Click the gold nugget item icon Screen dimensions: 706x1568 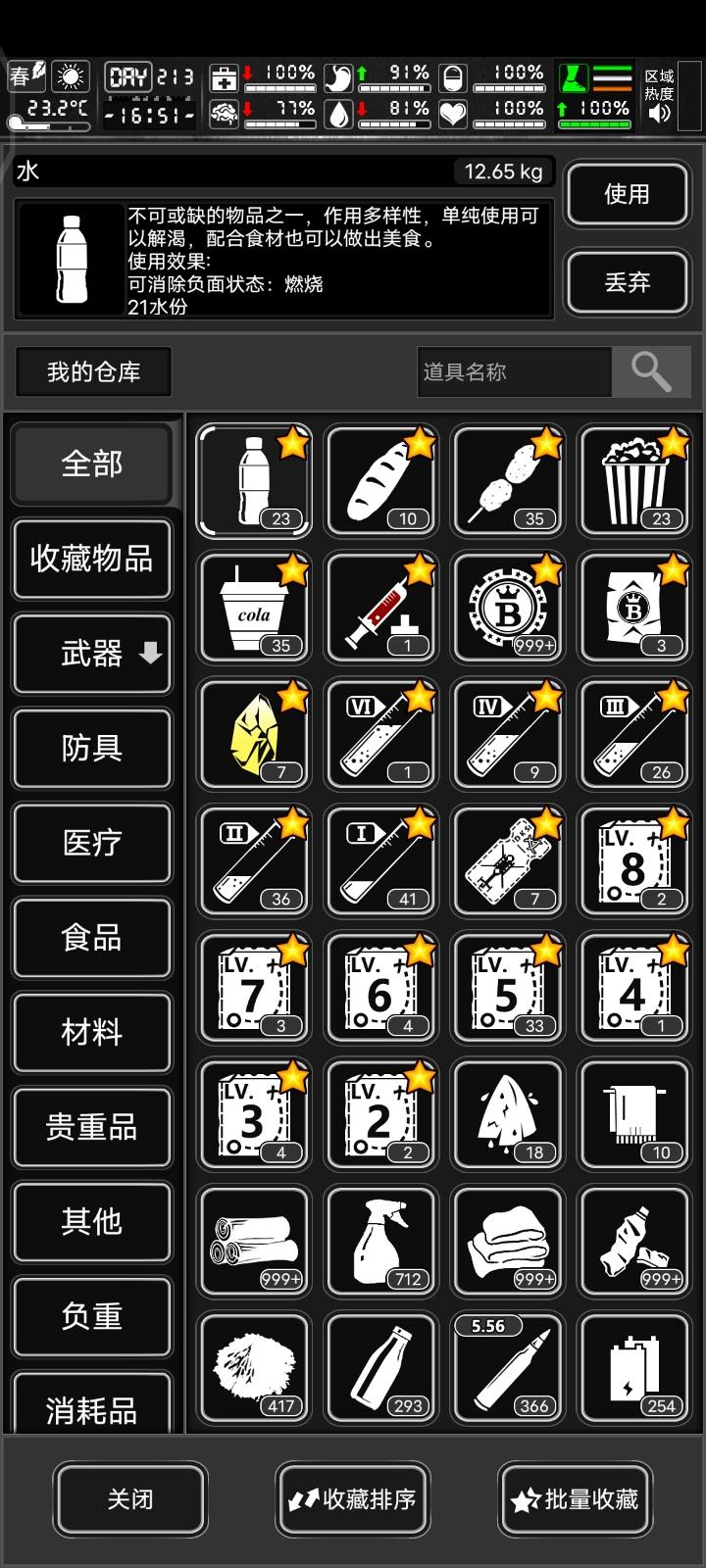click(x=253, y=735)
